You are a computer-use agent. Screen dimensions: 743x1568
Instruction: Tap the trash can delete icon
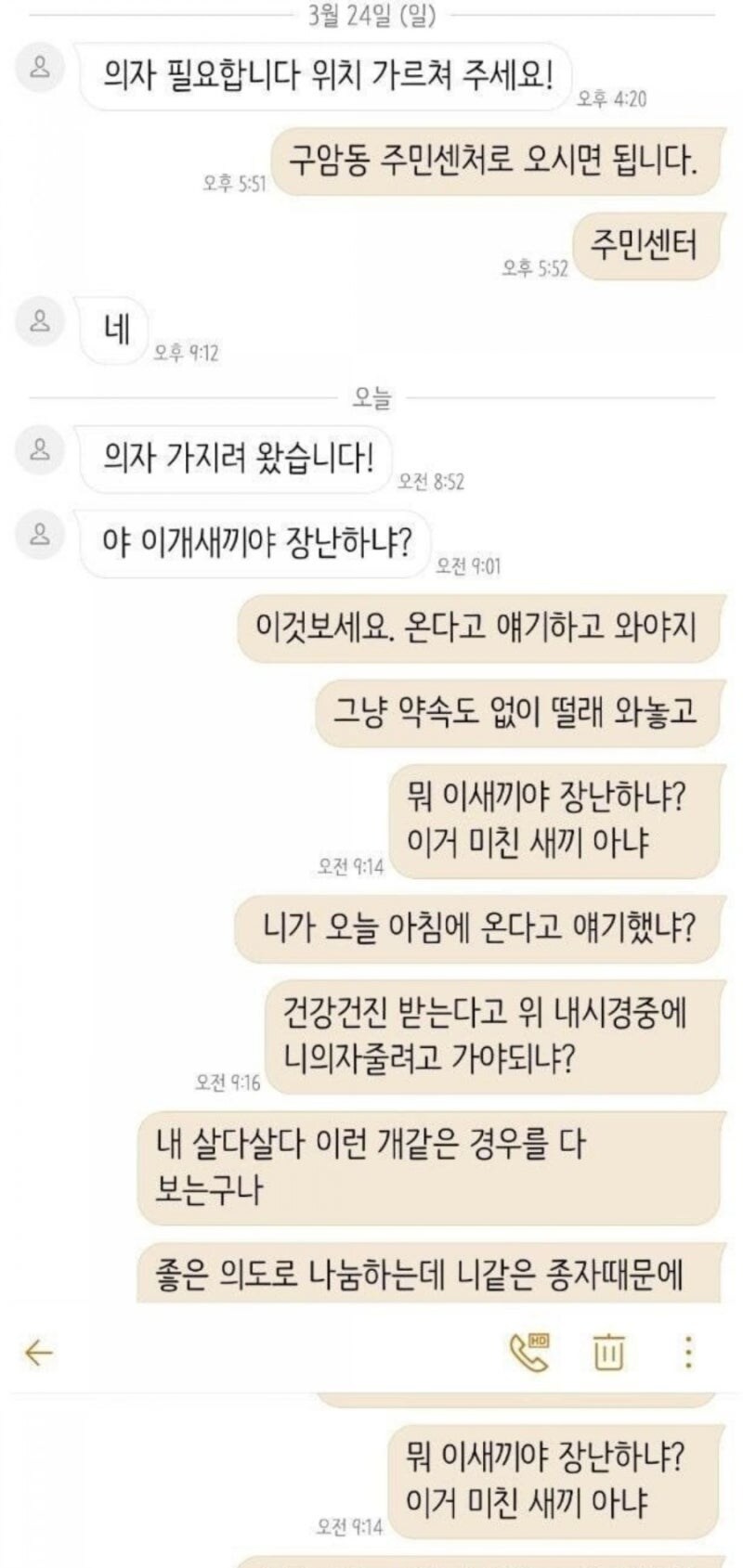[608, 1352]
